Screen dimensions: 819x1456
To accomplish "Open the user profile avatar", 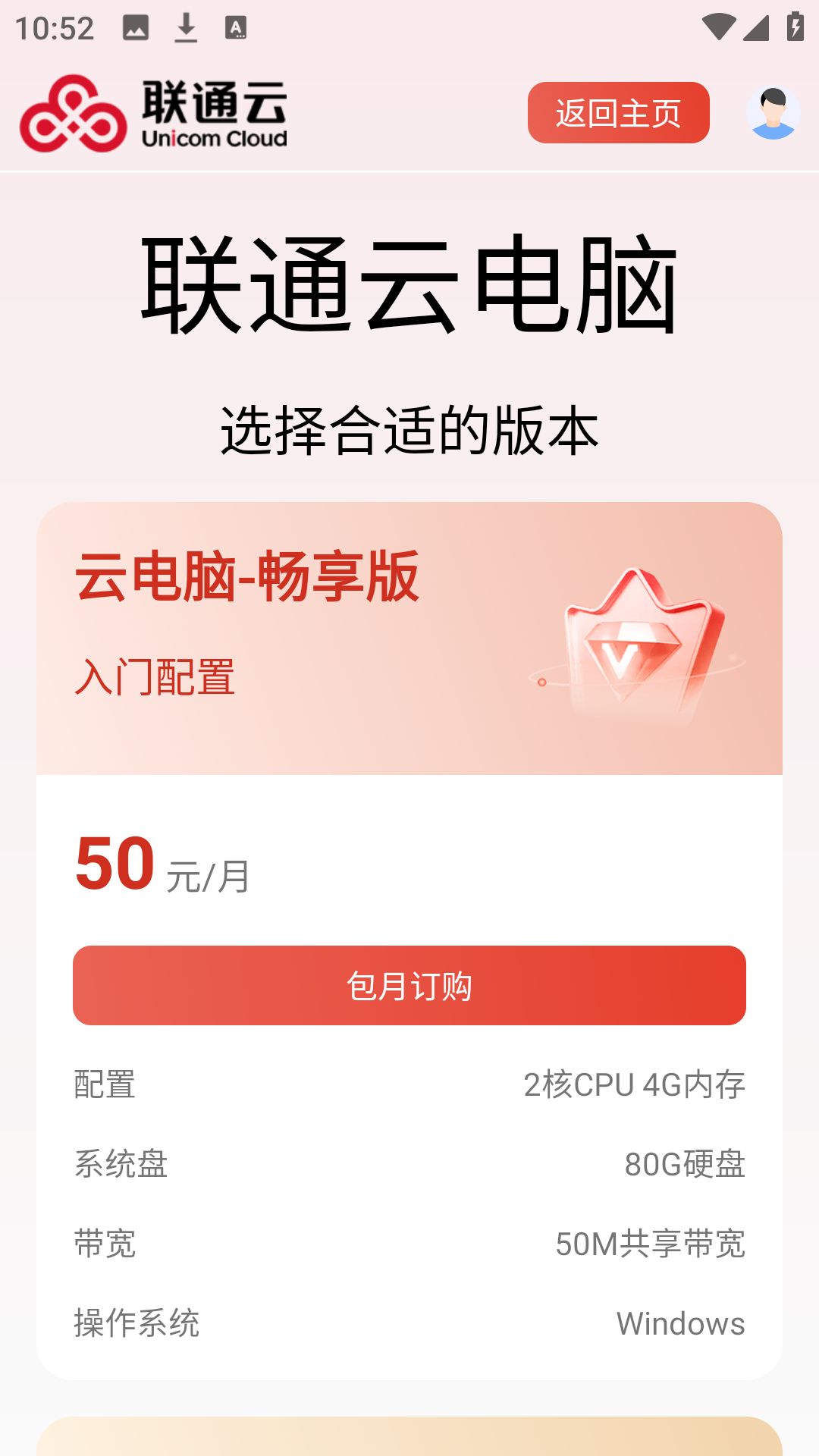I will pos(771,111).
